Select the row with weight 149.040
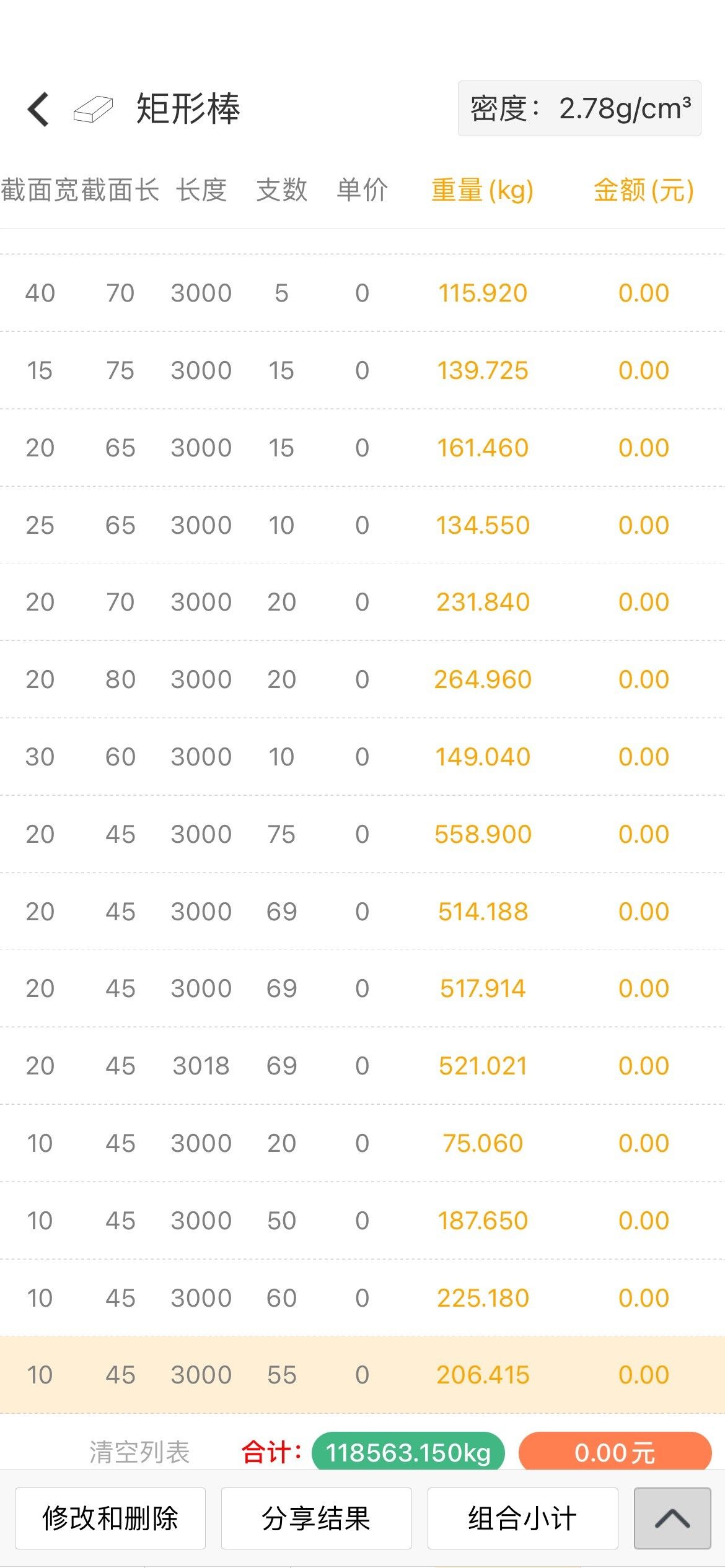Viewport: 725px width, 1568px height. pyautogui.click(x=362, y=757)
